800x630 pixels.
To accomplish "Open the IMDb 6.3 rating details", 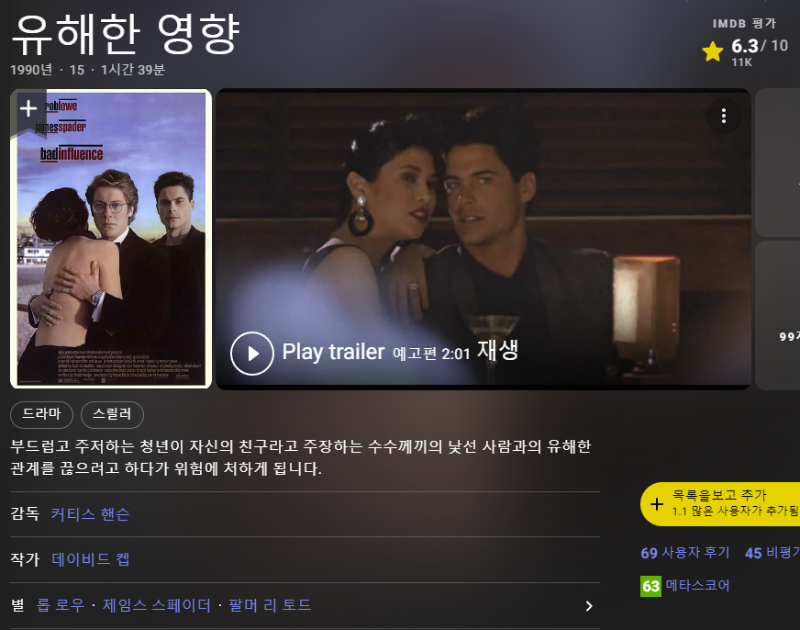I will coord(745,47).
